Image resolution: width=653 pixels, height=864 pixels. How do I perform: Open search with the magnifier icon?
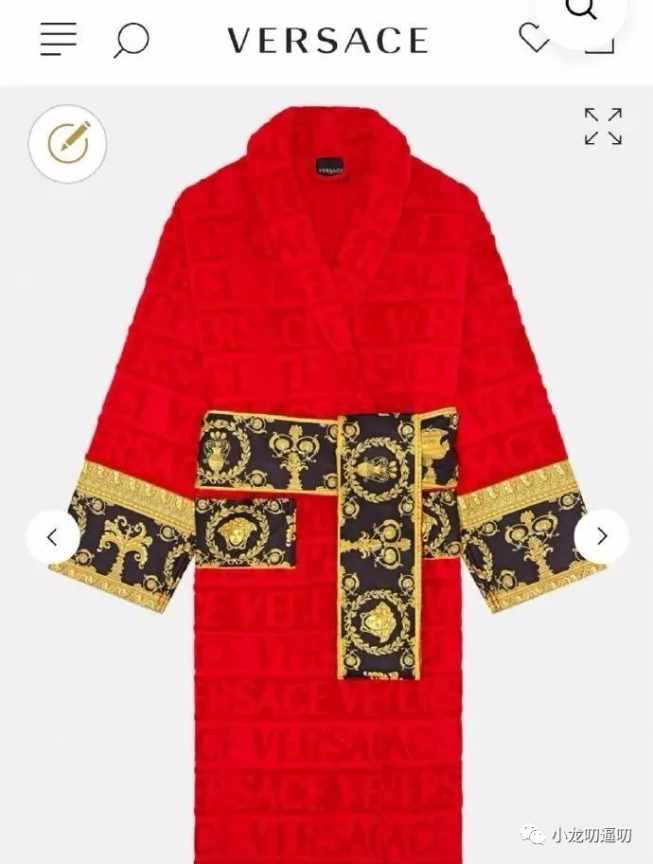point(131,40)
